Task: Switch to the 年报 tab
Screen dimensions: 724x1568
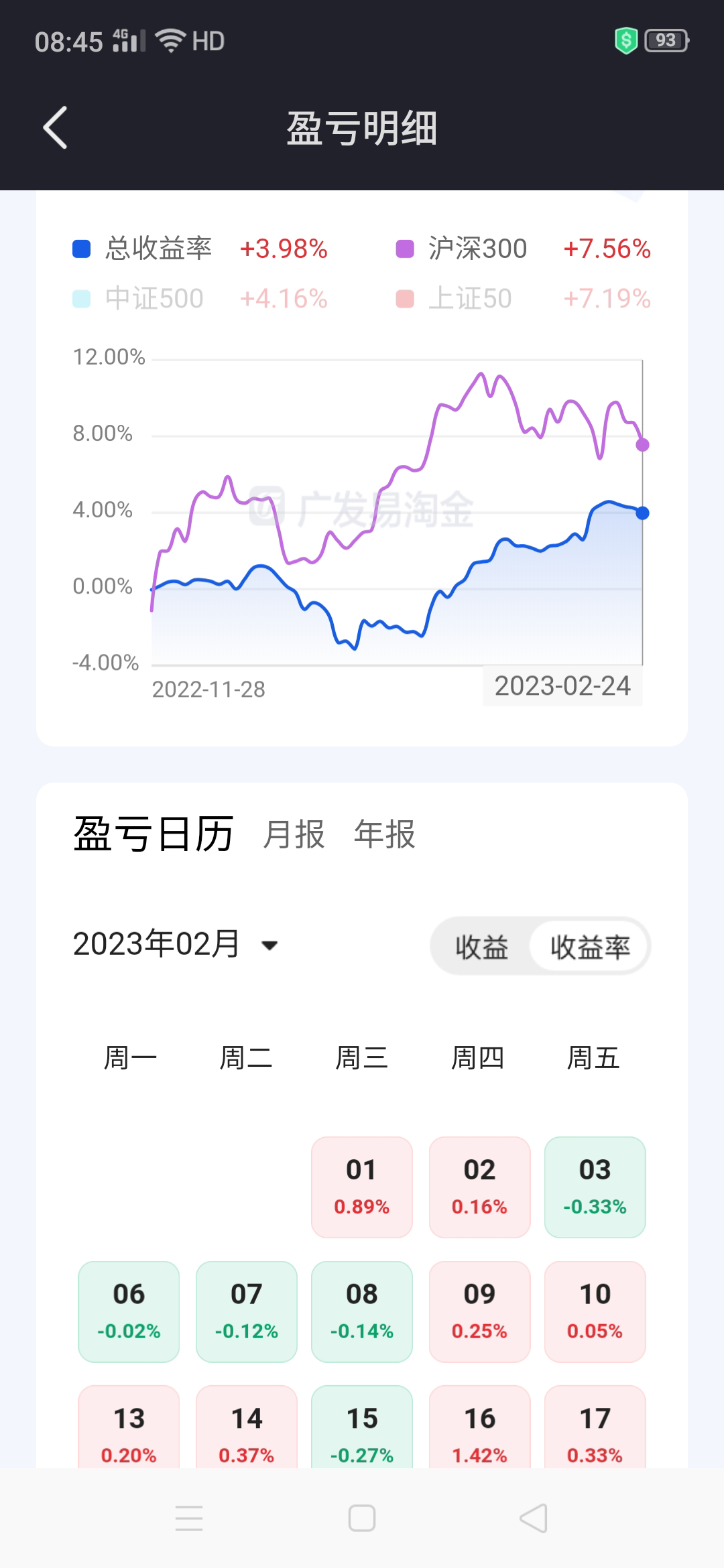Action: pyautogui.click(x=385, y=835)
